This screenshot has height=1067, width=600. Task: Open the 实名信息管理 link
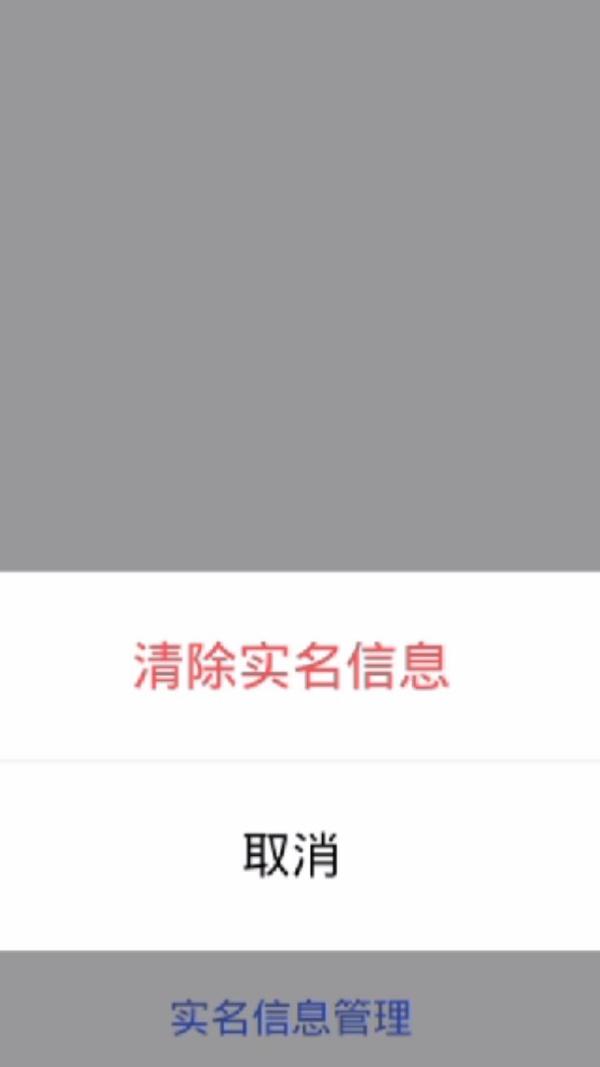click(x=291, y=1017)
